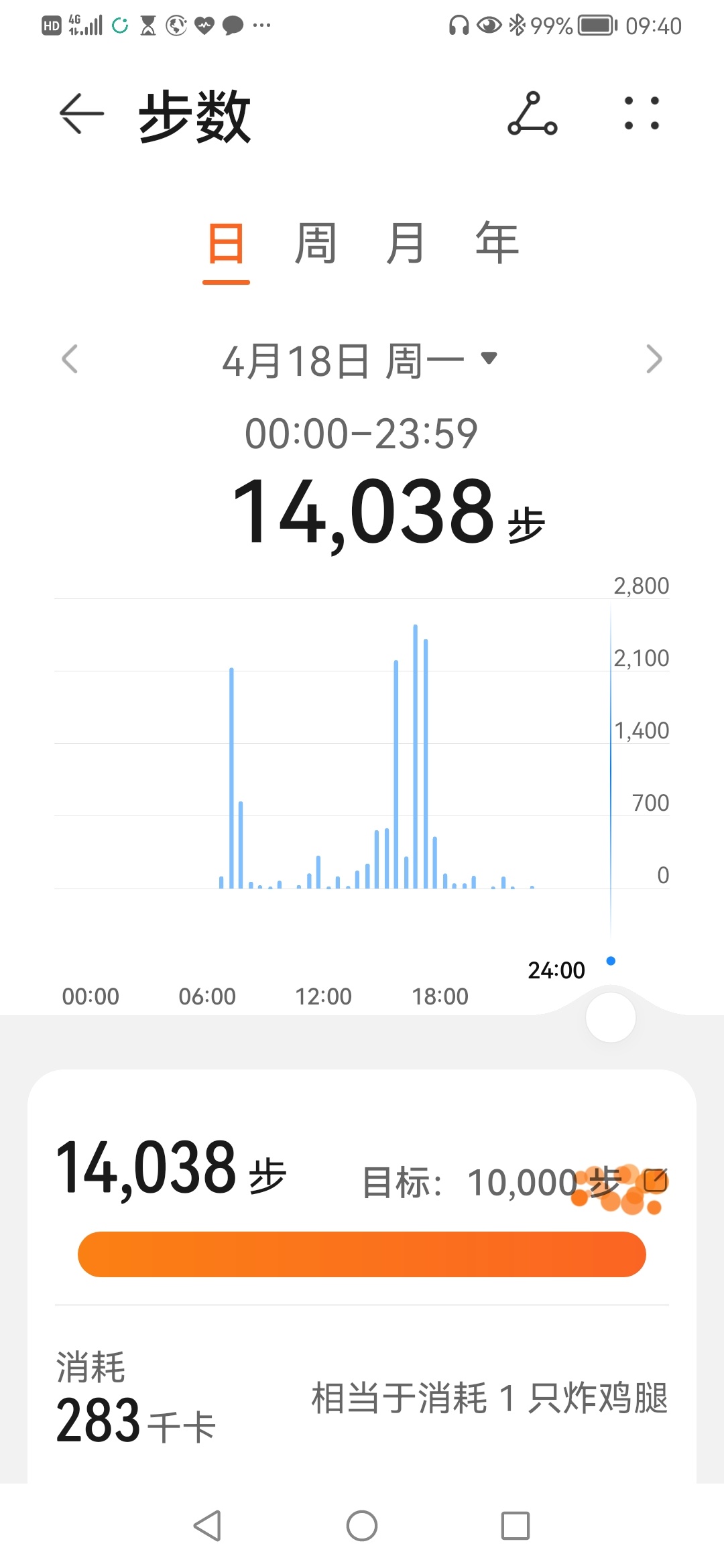The height and width of the screenshot is (1568, 724).
Task: Tap the system home button
Action: pos(362,1526)
